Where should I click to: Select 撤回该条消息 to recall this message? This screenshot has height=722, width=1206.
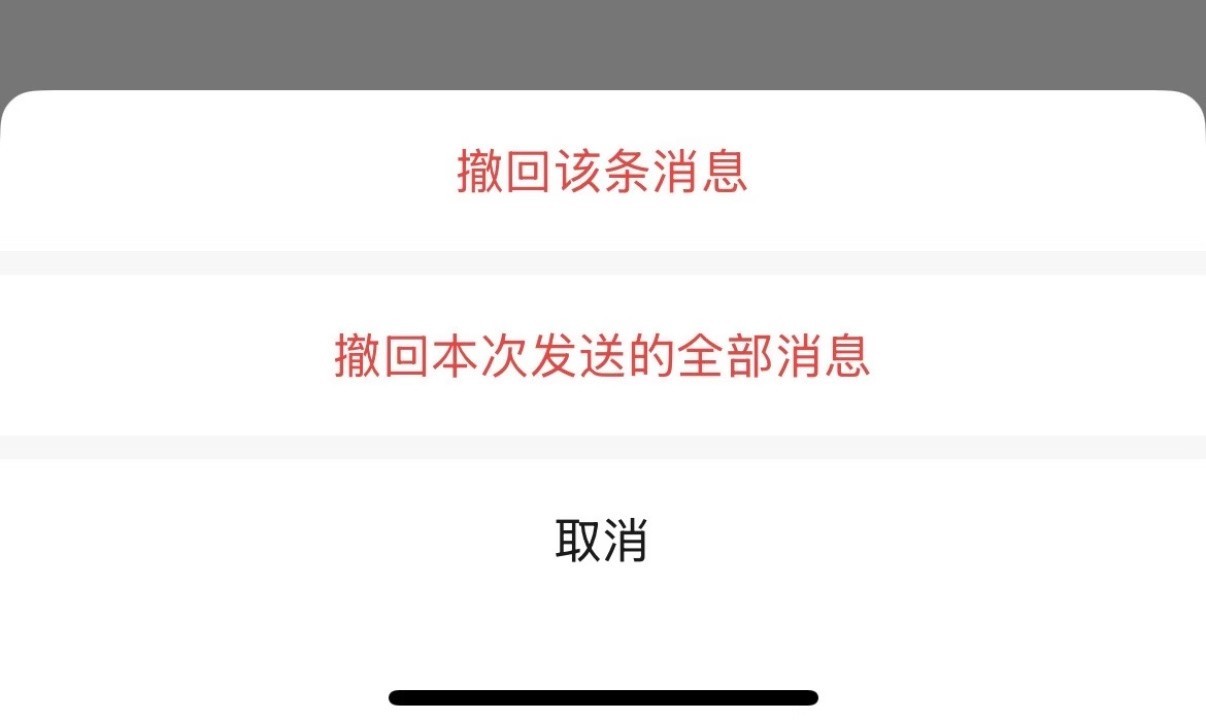pyautogui.click(x=602, y=172)
